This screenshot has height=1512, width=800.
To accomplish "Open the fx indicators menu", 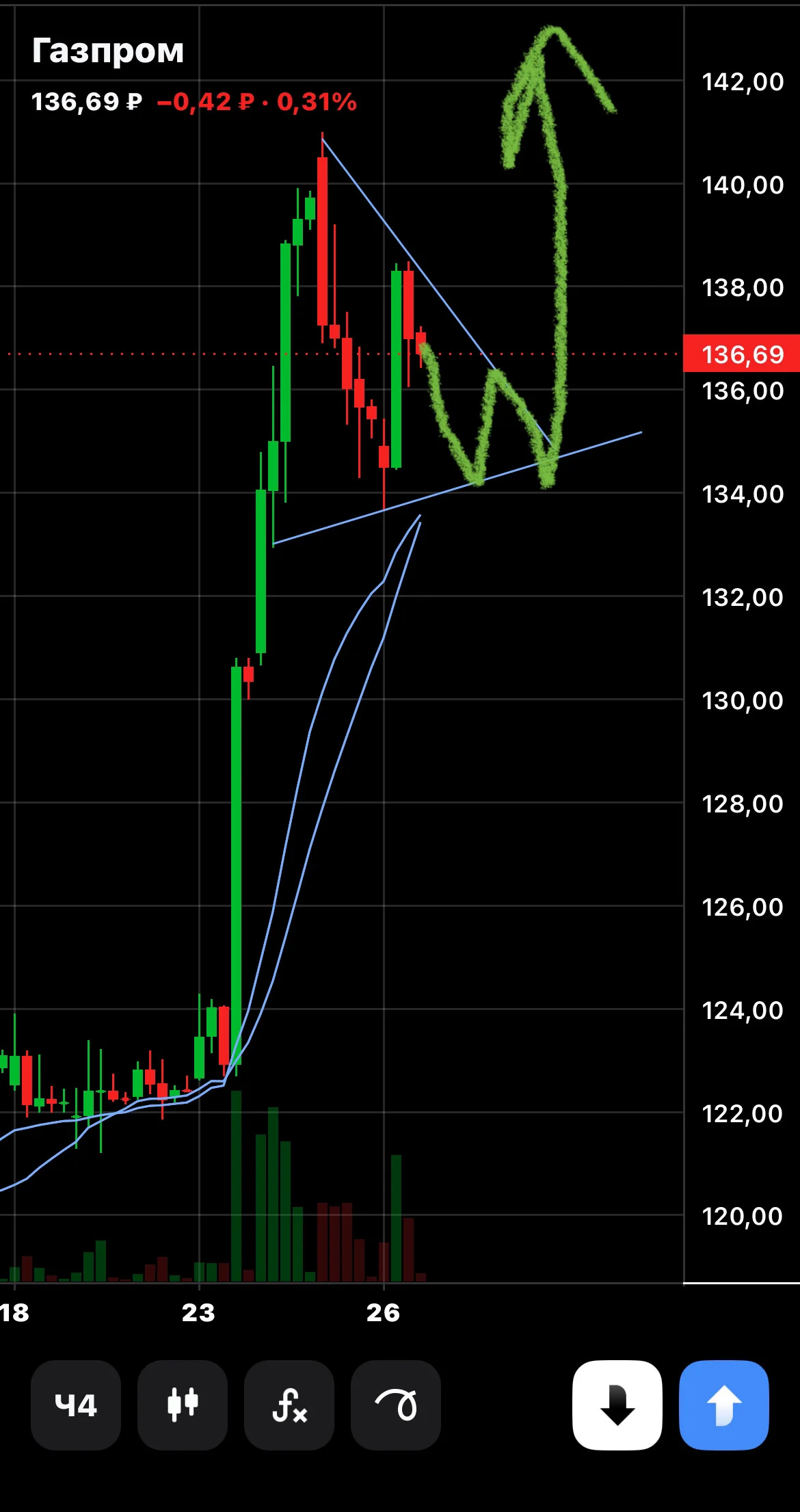I will (x=289, y=1405).
